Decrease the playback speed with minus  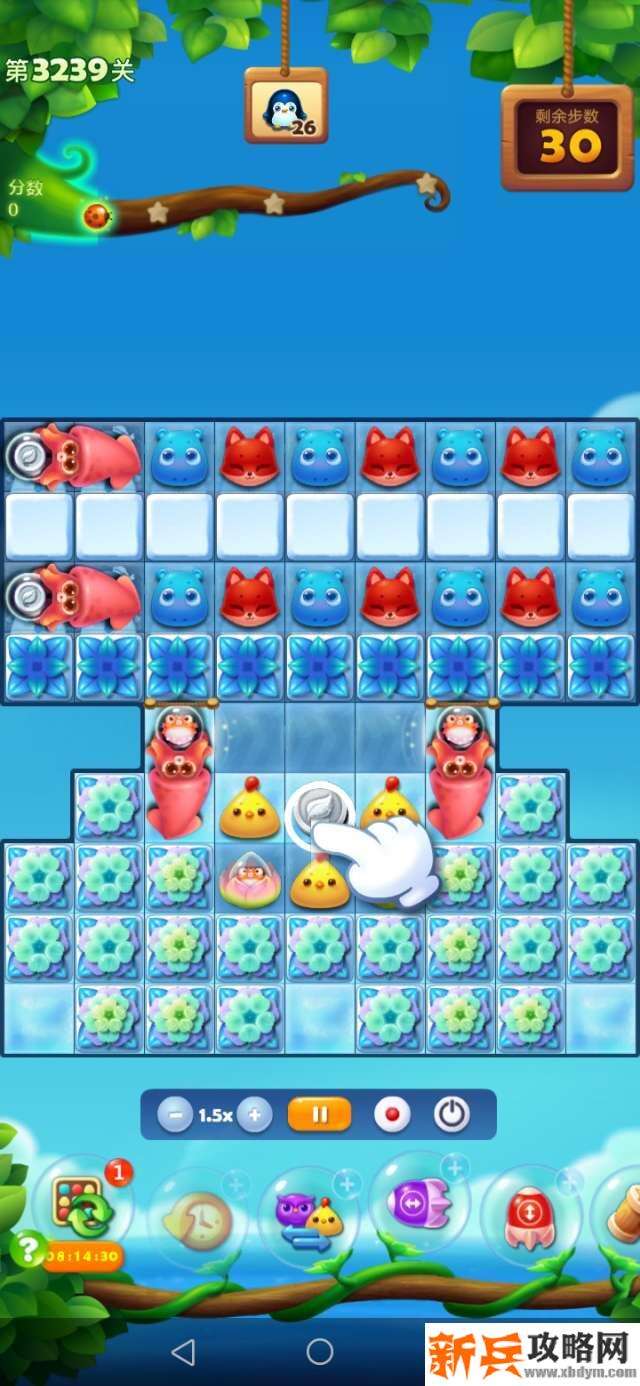point(174,1114)
